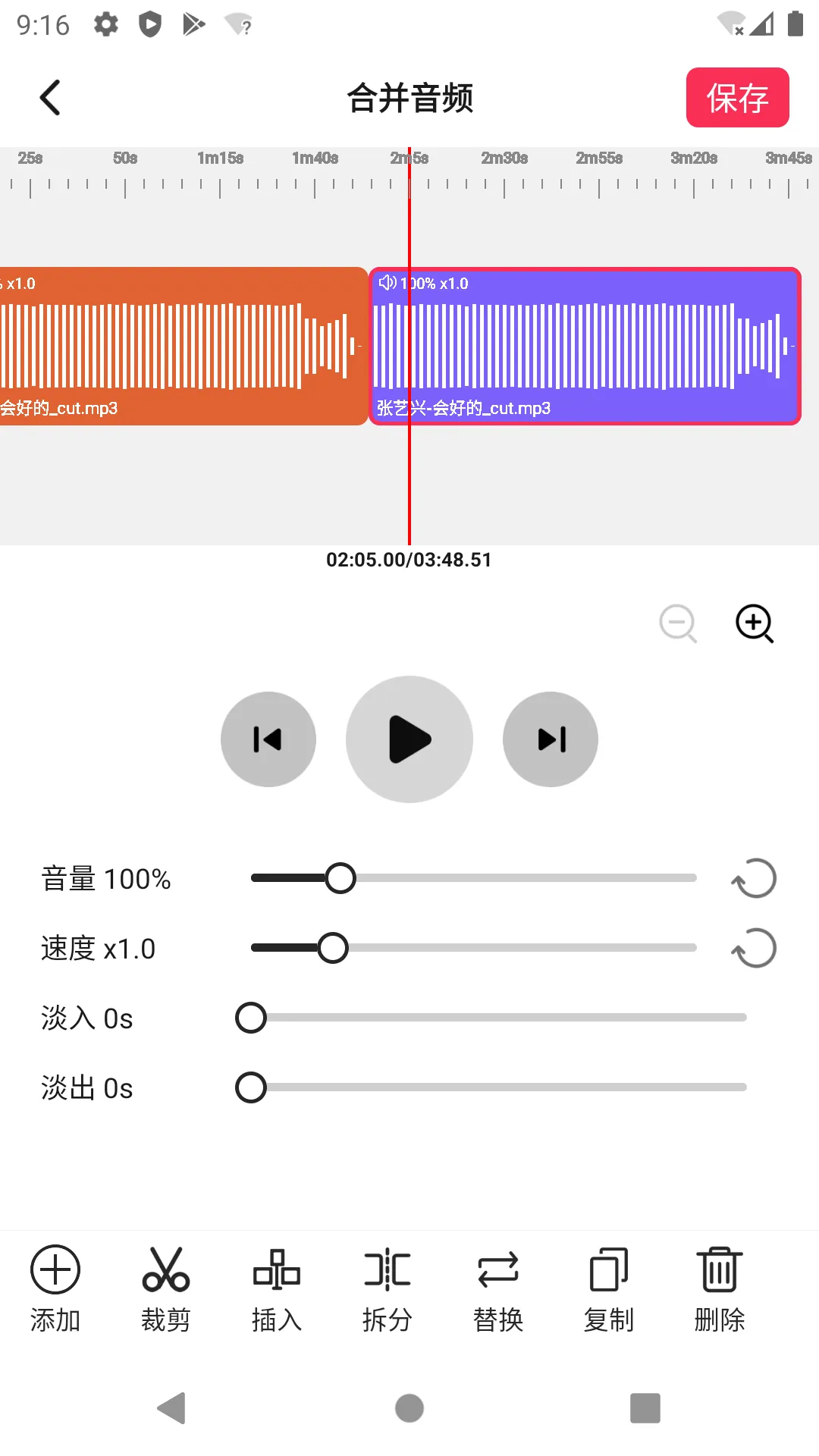The height and width of the screenshot is (1456, 819).
Task: Reset the 速度 speed setting
Action: coord(754,947)
